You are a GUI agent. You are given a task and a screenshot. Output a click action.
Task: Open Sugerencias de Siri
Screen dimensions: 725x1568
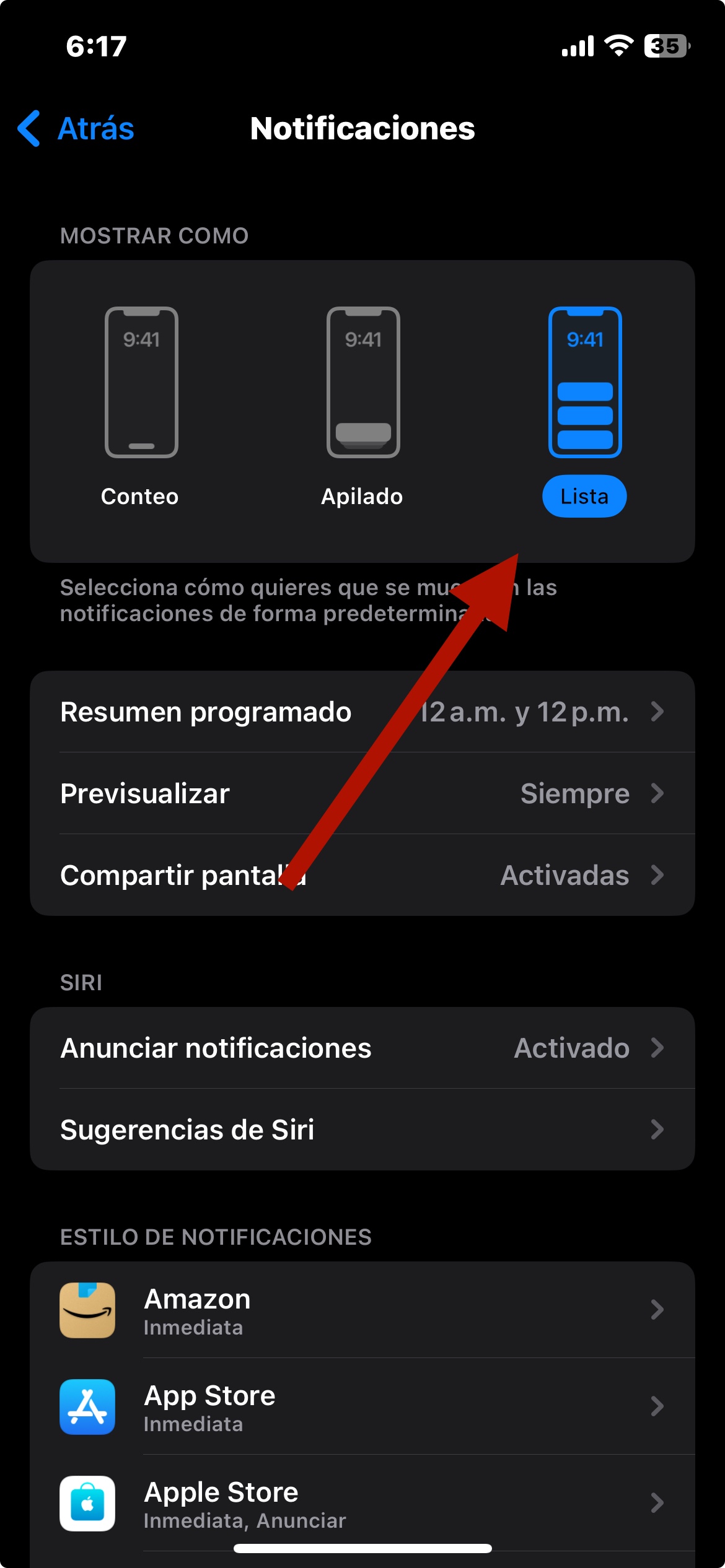362,1130
